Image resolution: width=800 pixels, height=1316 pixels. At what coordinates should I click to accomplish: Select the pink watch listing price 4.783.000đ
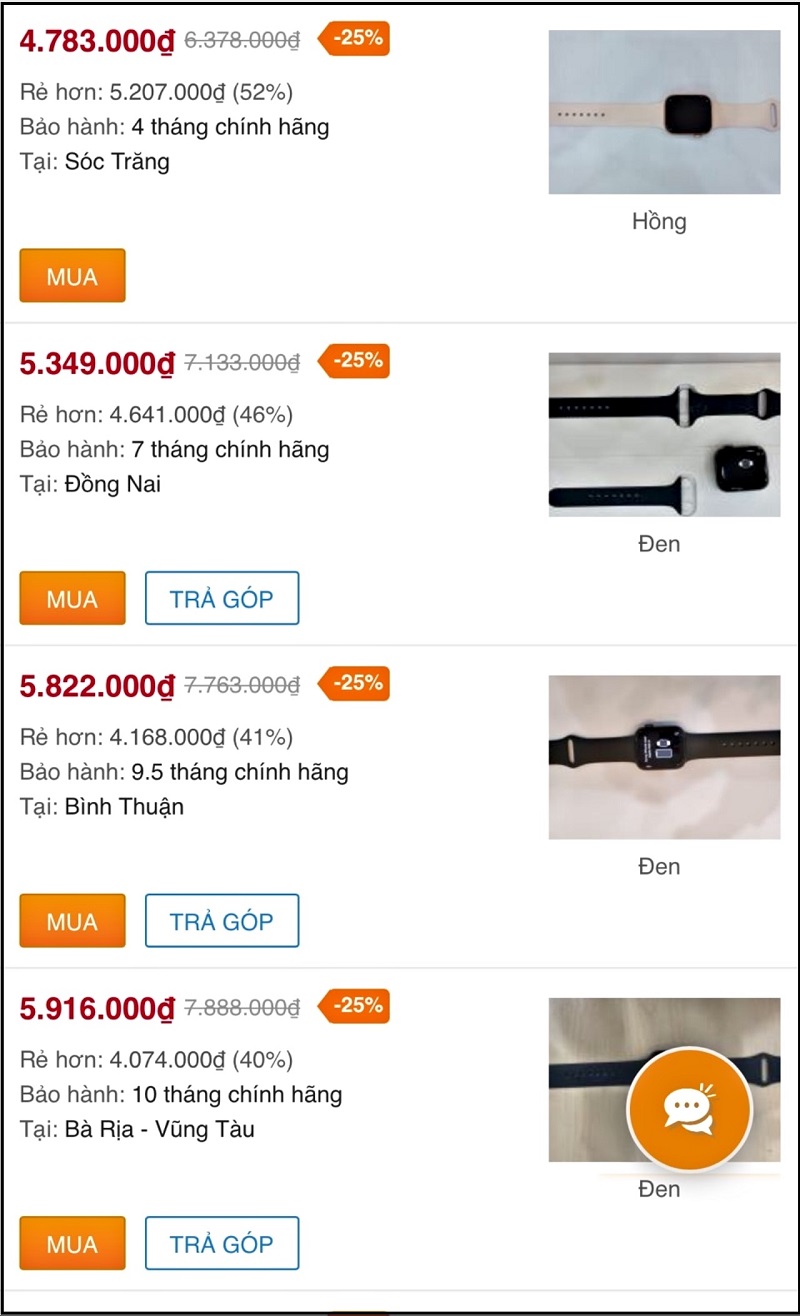click(x=97, y=42)
